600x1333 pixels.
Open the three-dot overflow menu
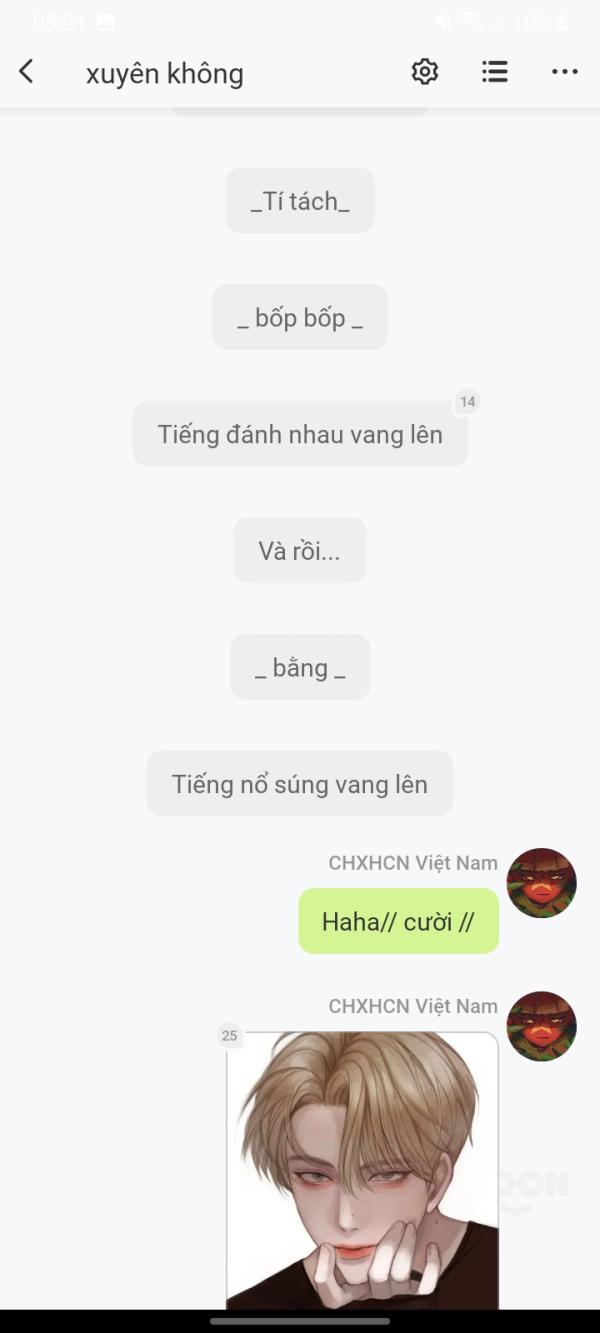click(565, 72)
